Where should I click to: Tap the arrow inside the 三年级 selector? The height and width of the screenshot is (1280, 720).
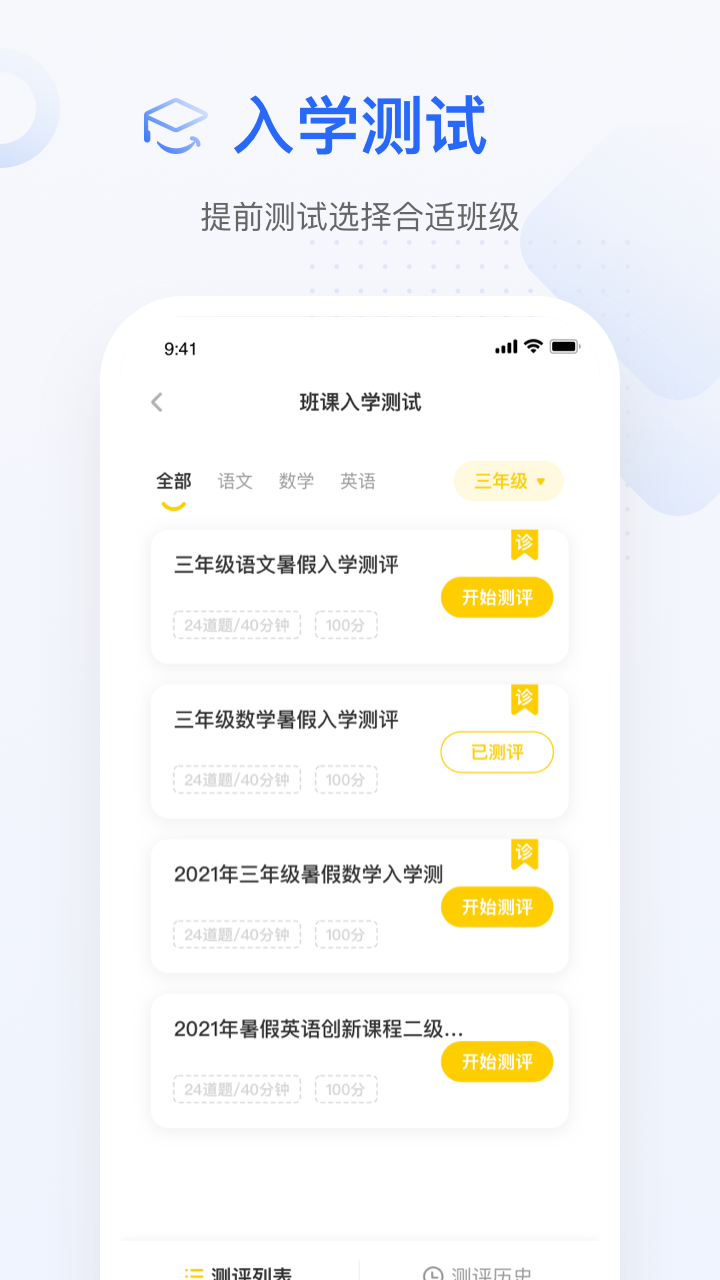click(x=540, y=481)
